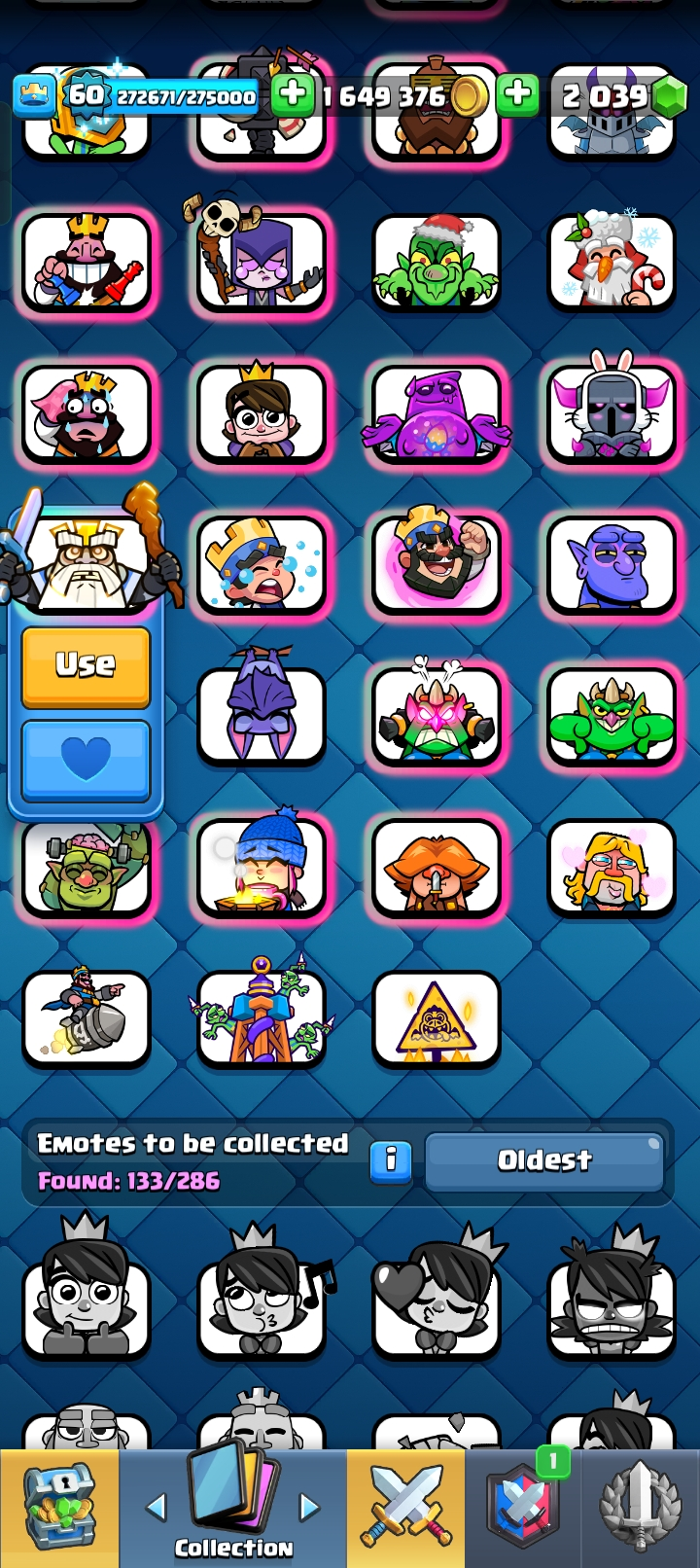Select the bunny-eared knight emote
Image resolution: width=700 pixels, height=1568 pixels.
point(611,413)
